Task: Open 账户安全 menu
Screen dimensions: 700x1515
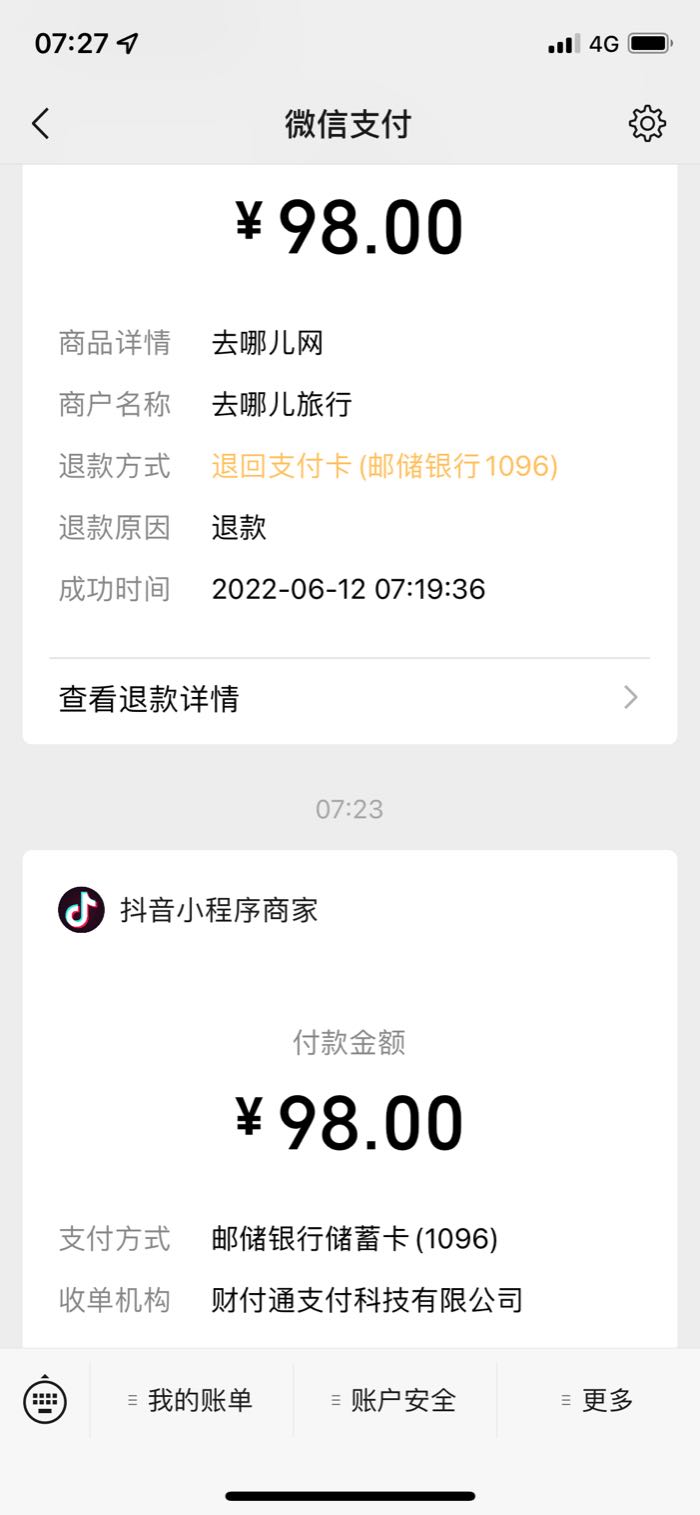Action: (394, 1400)
